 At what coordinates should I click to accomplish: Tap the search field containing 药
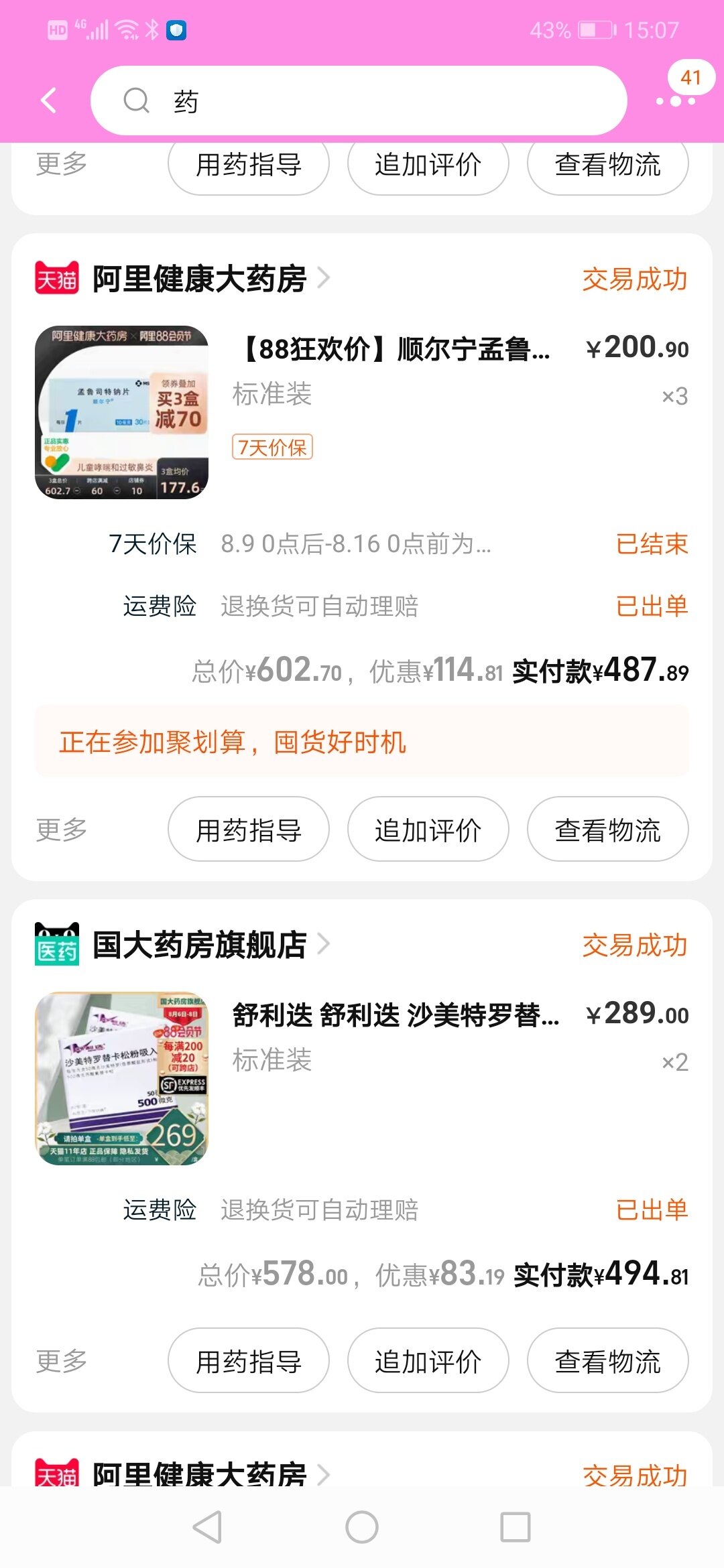coord(359,101)
